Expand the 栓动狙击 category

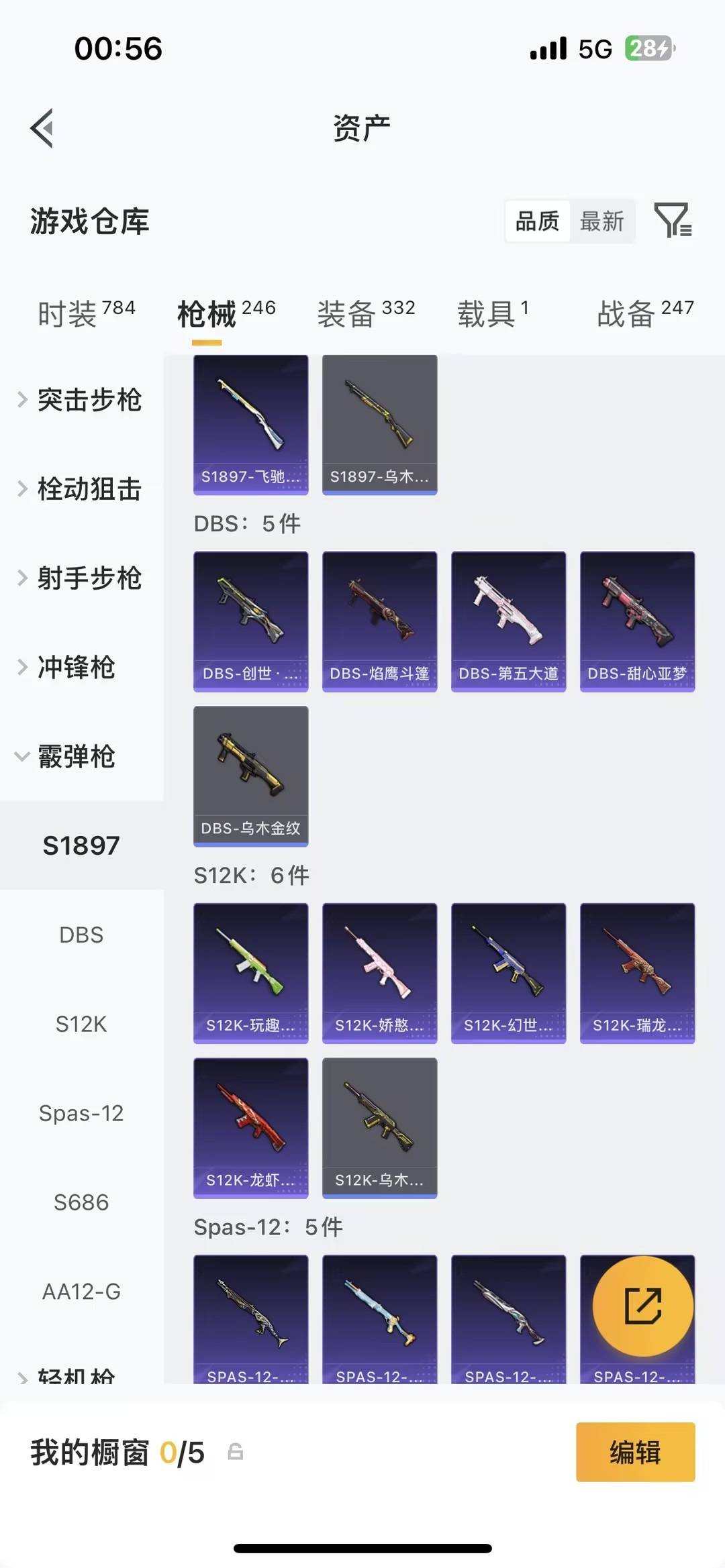pyautogui.click(x=89, y=490)
